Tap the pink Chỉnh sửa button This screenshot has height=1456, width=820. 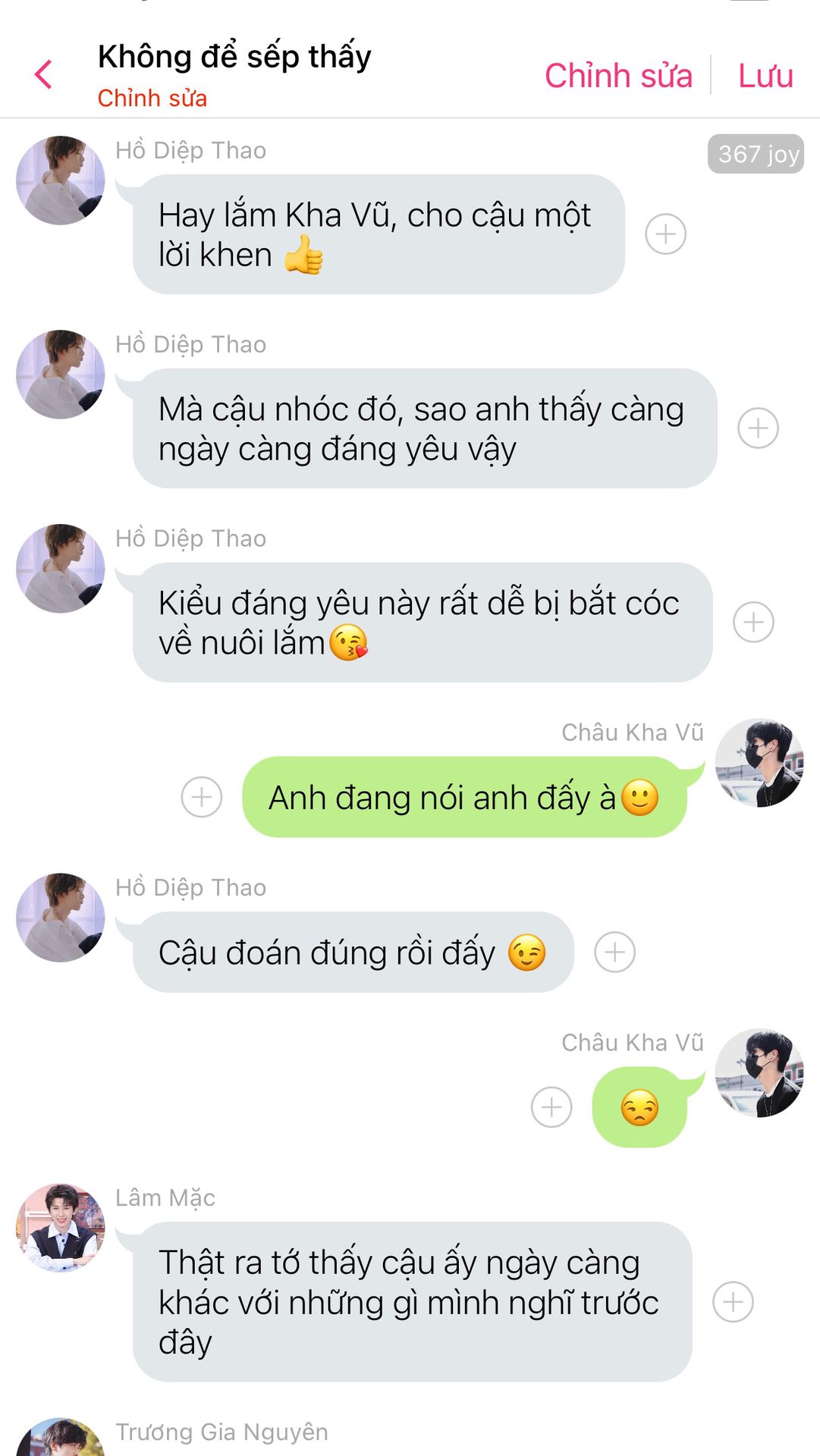(x=618, y=76)
